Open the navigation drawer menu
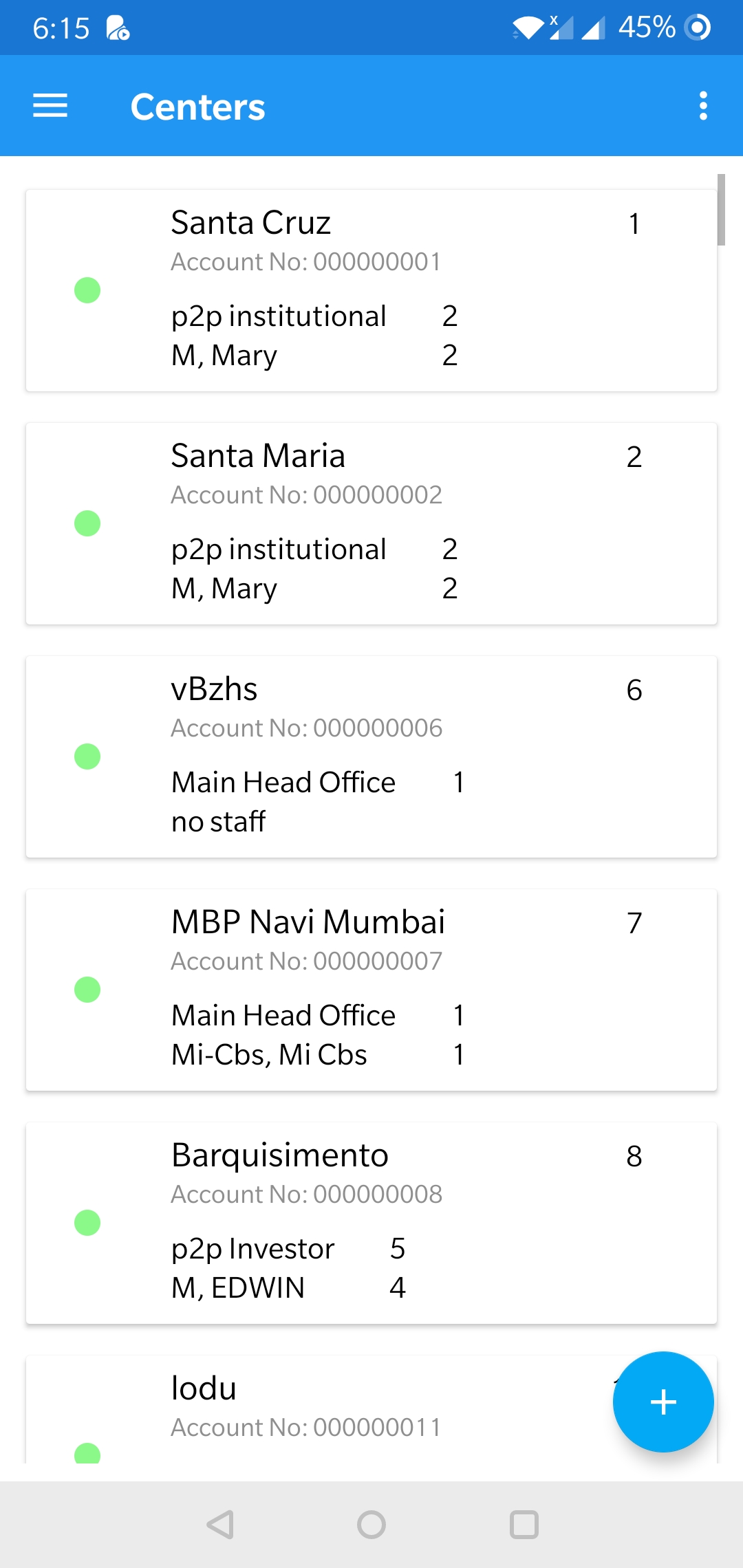The height and width of the screenshot is (1568, 743). tap(50, 106)
